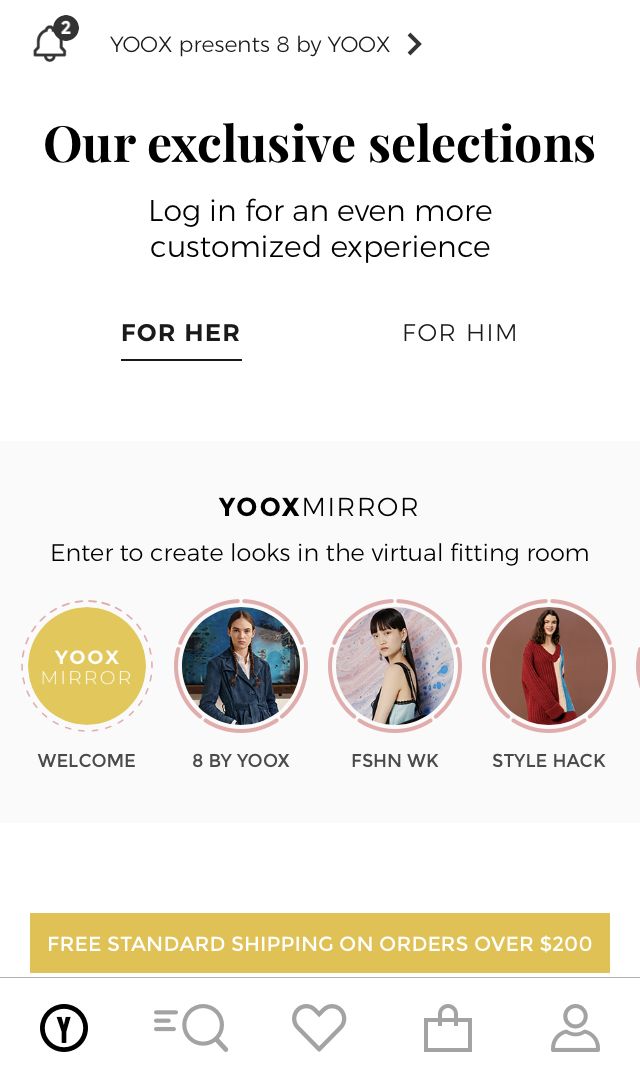Open the search and categories tab

coord(191,1028)
